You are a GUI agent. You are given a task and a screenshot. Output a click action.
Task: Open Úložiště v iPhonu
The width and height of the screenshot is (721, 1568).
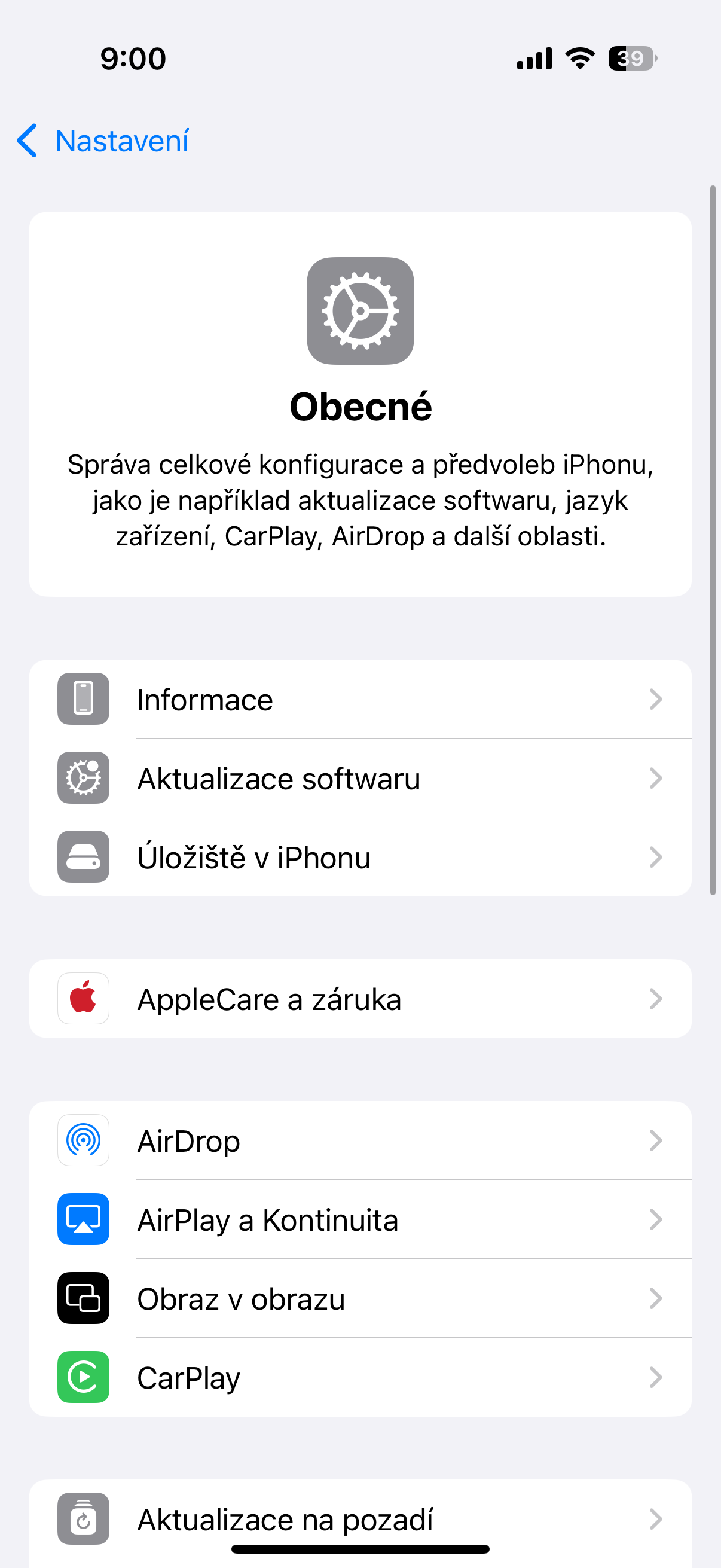click(359, 857)
